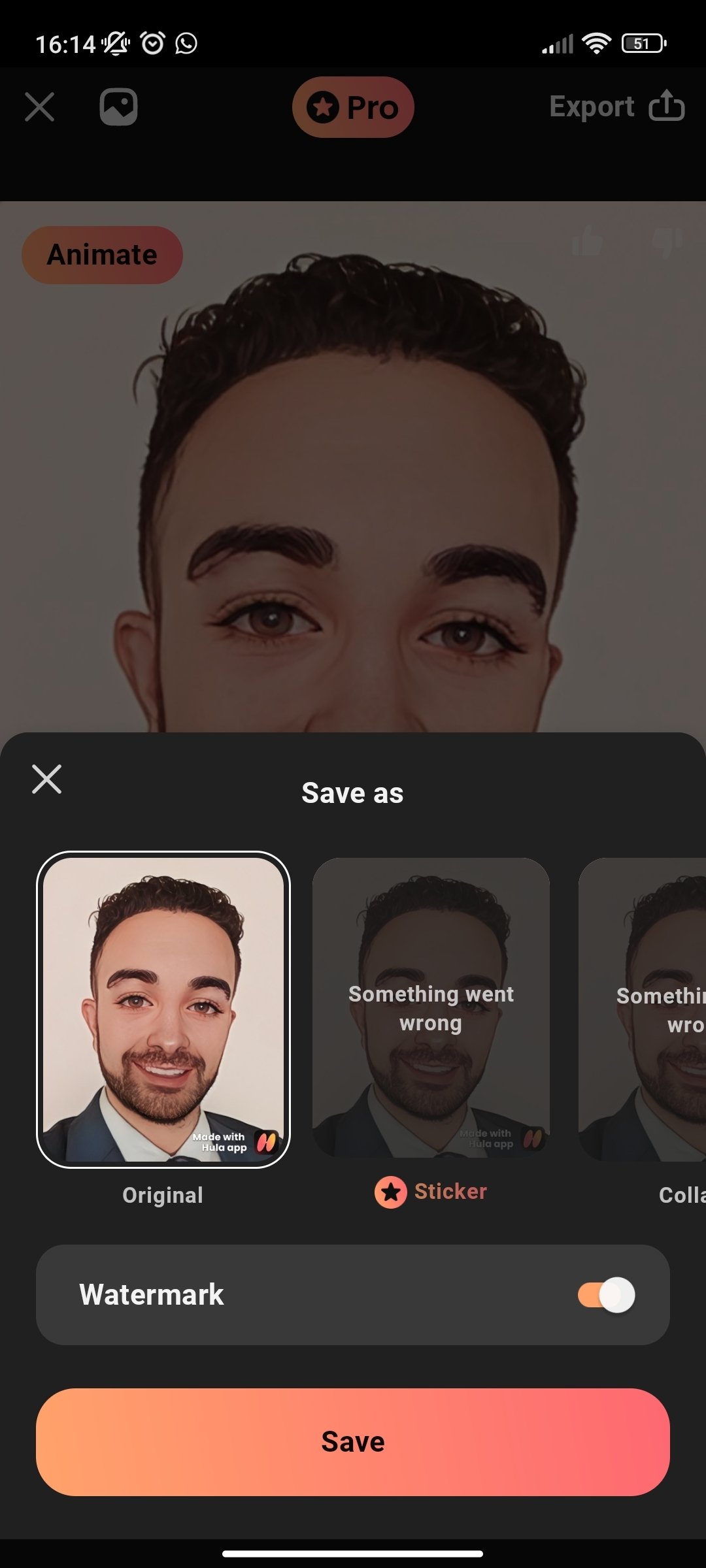Image resolution: width=706 pixels, height=1568 pixels.
Task: Select the Original save format
Action: [x=163, y=1009]
